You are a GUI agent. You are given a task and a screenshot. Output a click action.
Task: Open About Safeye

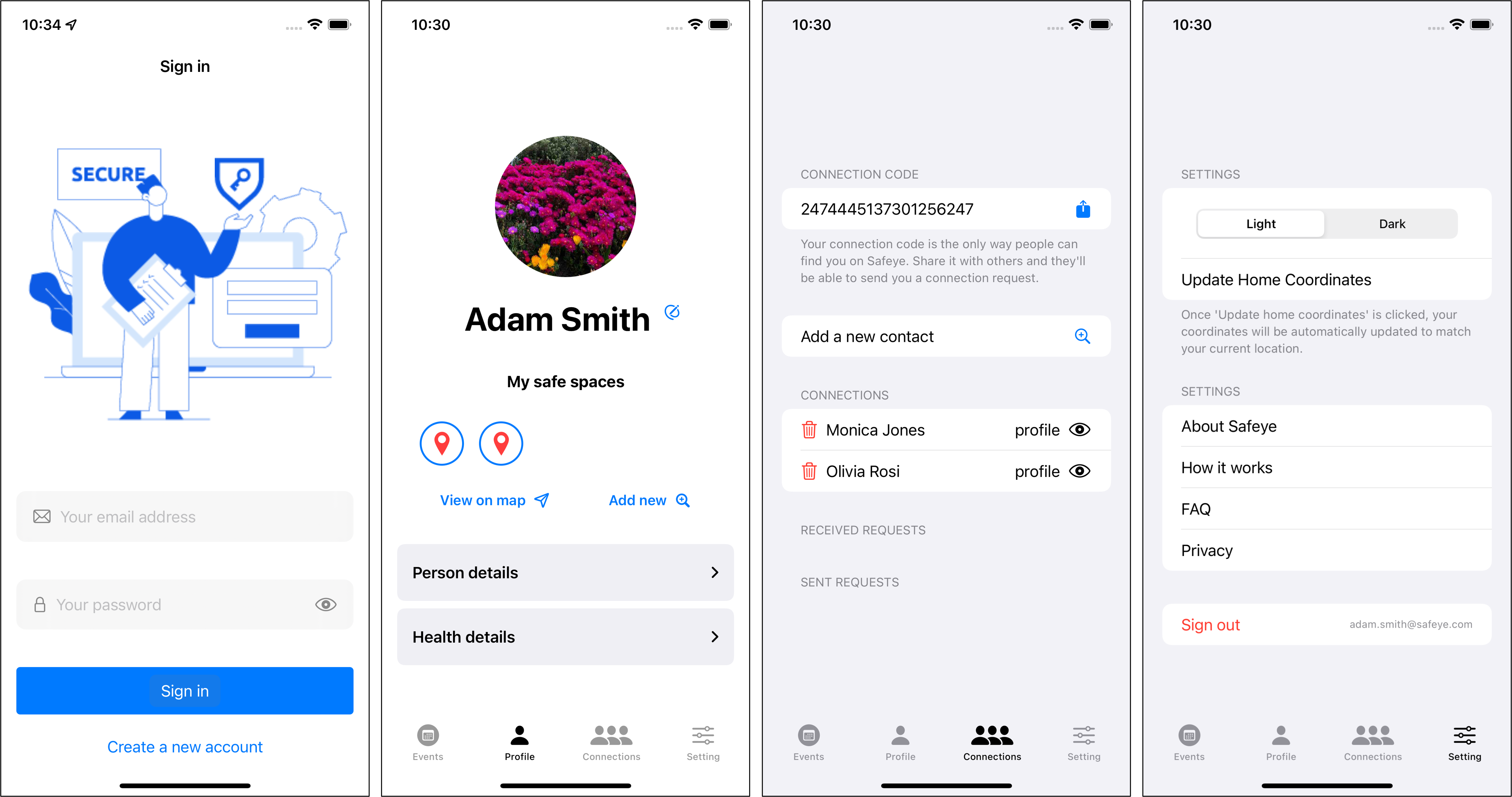1326,426
